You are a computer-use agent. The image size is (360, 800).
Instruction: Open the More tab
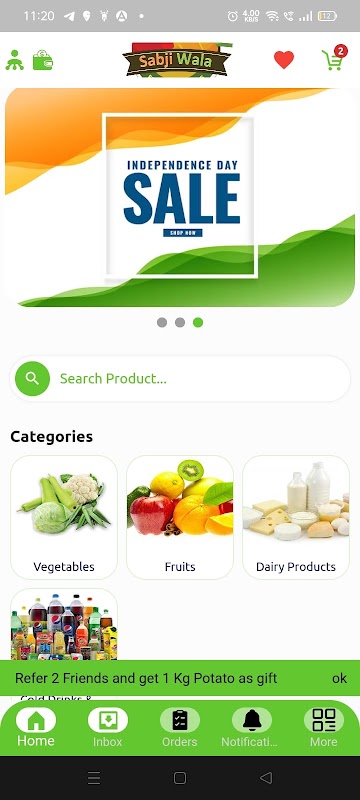(324, 728)
